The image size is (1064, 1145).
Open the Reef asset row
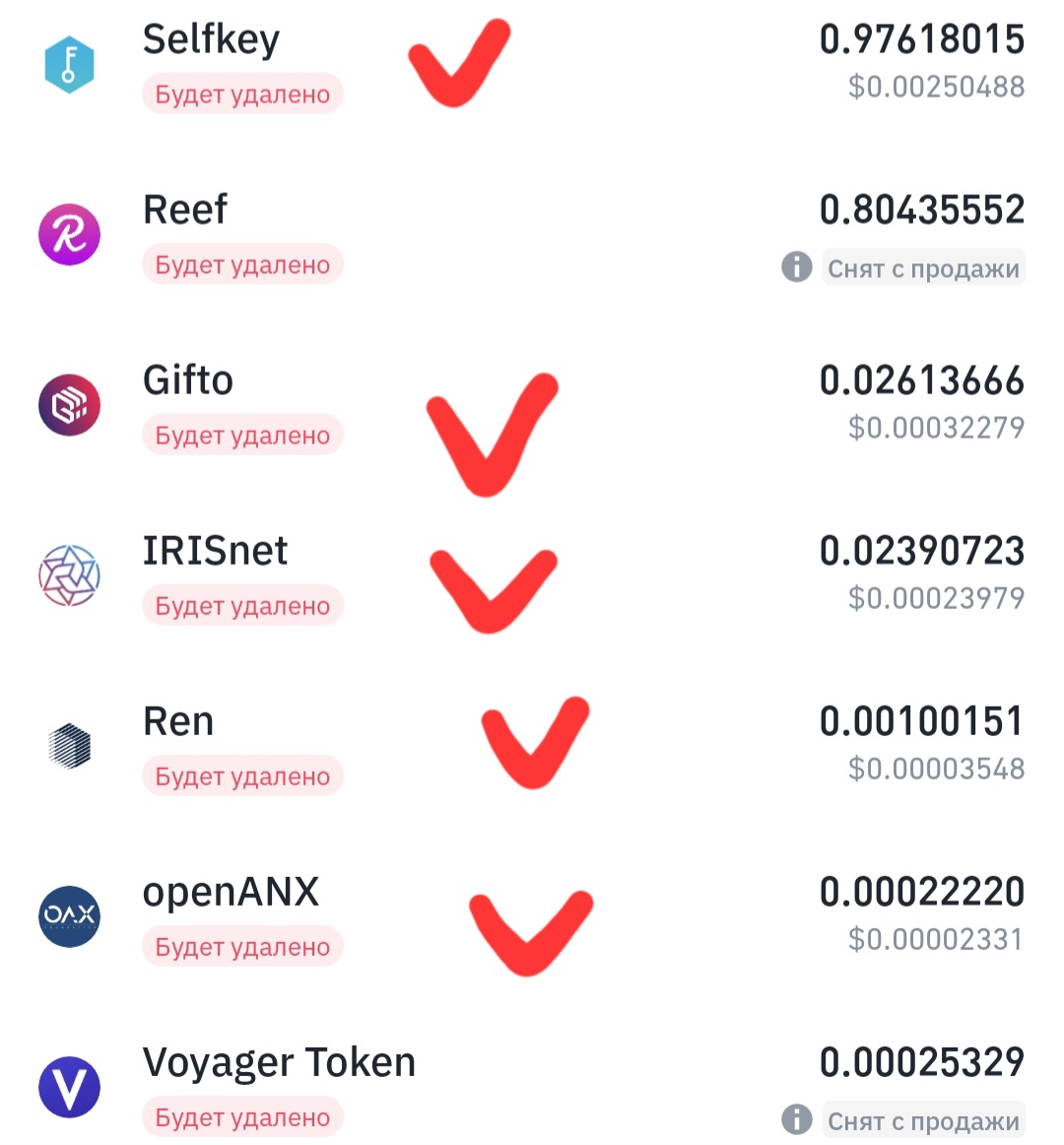(x=185, y=211)
